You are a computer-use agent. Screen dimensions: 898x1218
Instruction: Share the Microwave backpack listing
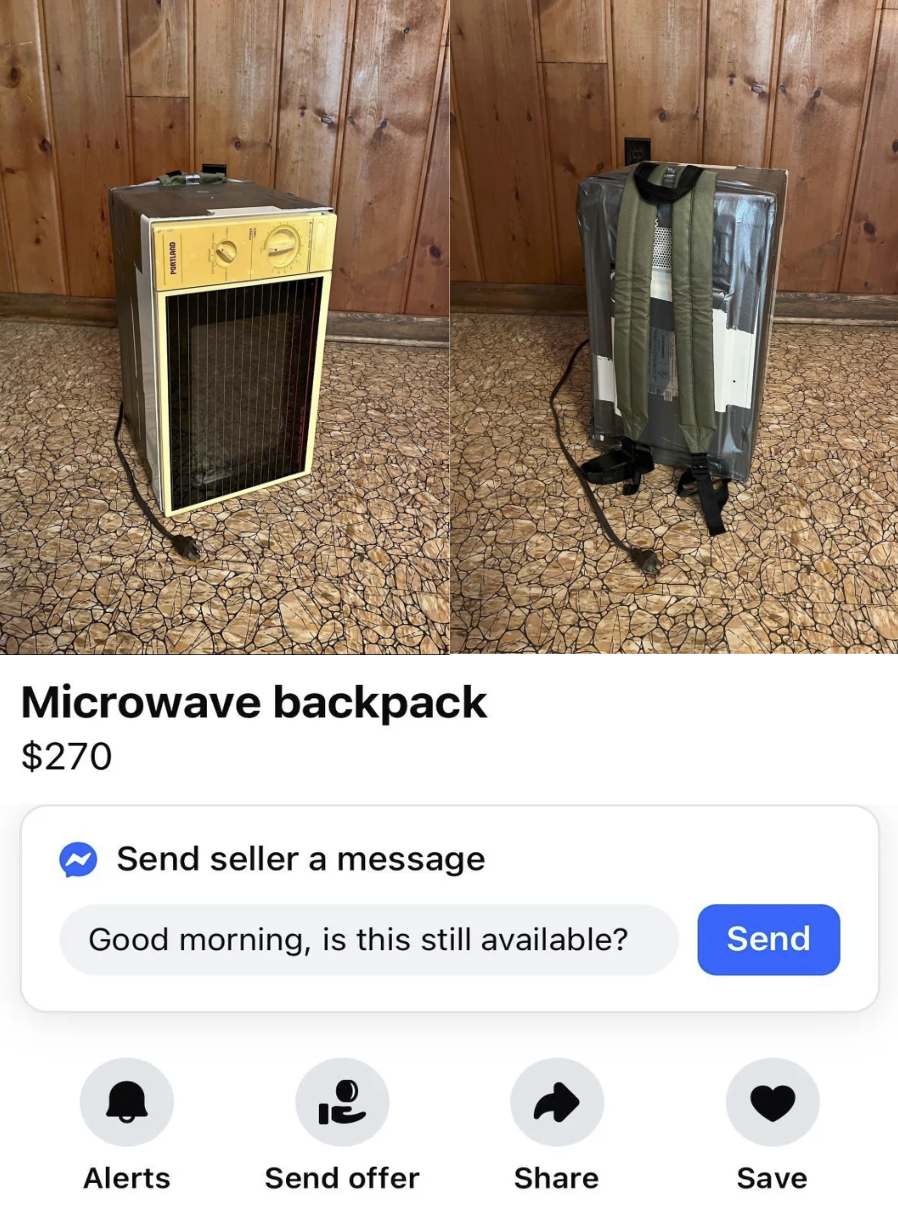(557, 1102)
